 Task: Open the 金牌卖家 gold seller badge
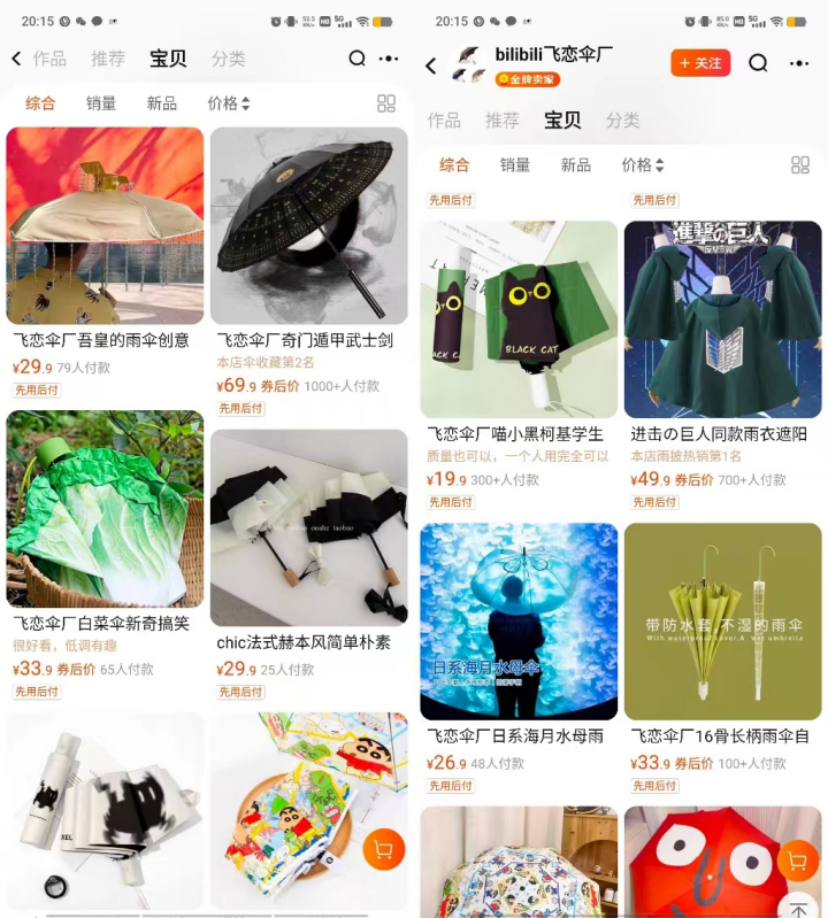click(x=527, y=80)
